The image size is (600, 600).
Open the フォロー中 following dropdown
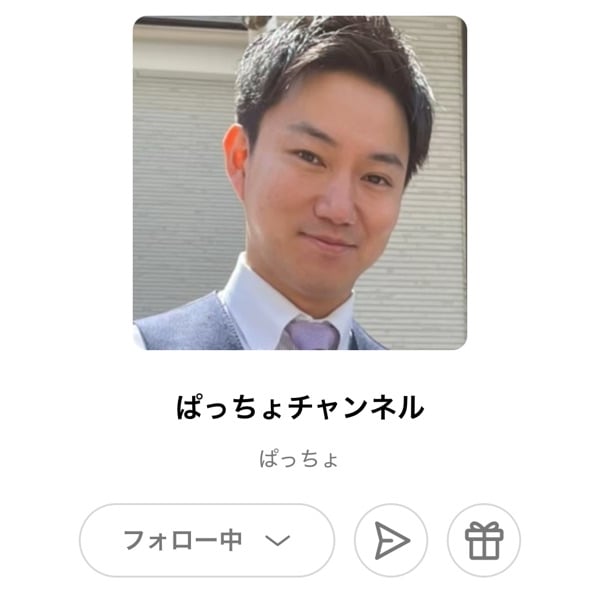pyautogui.click(x=206, y=540)
